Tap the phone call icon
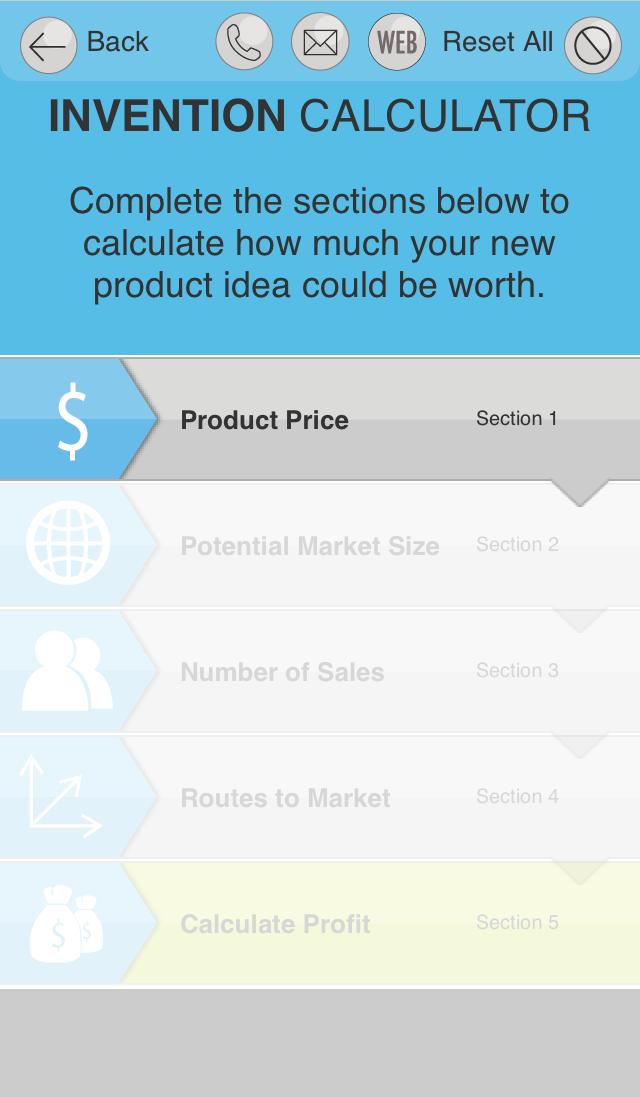 244,43
